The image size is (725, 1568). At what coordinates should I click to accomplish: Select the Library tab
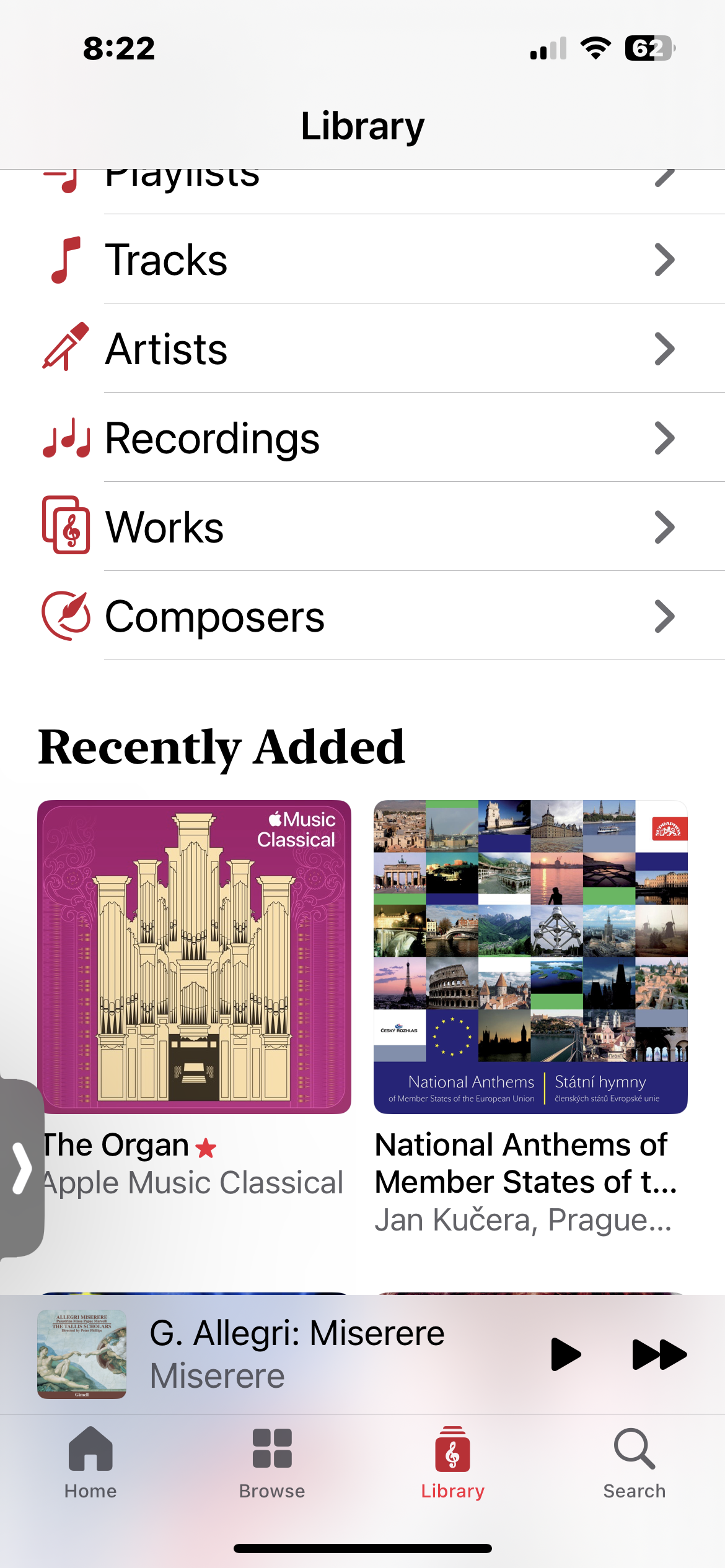coord(453,1463)
